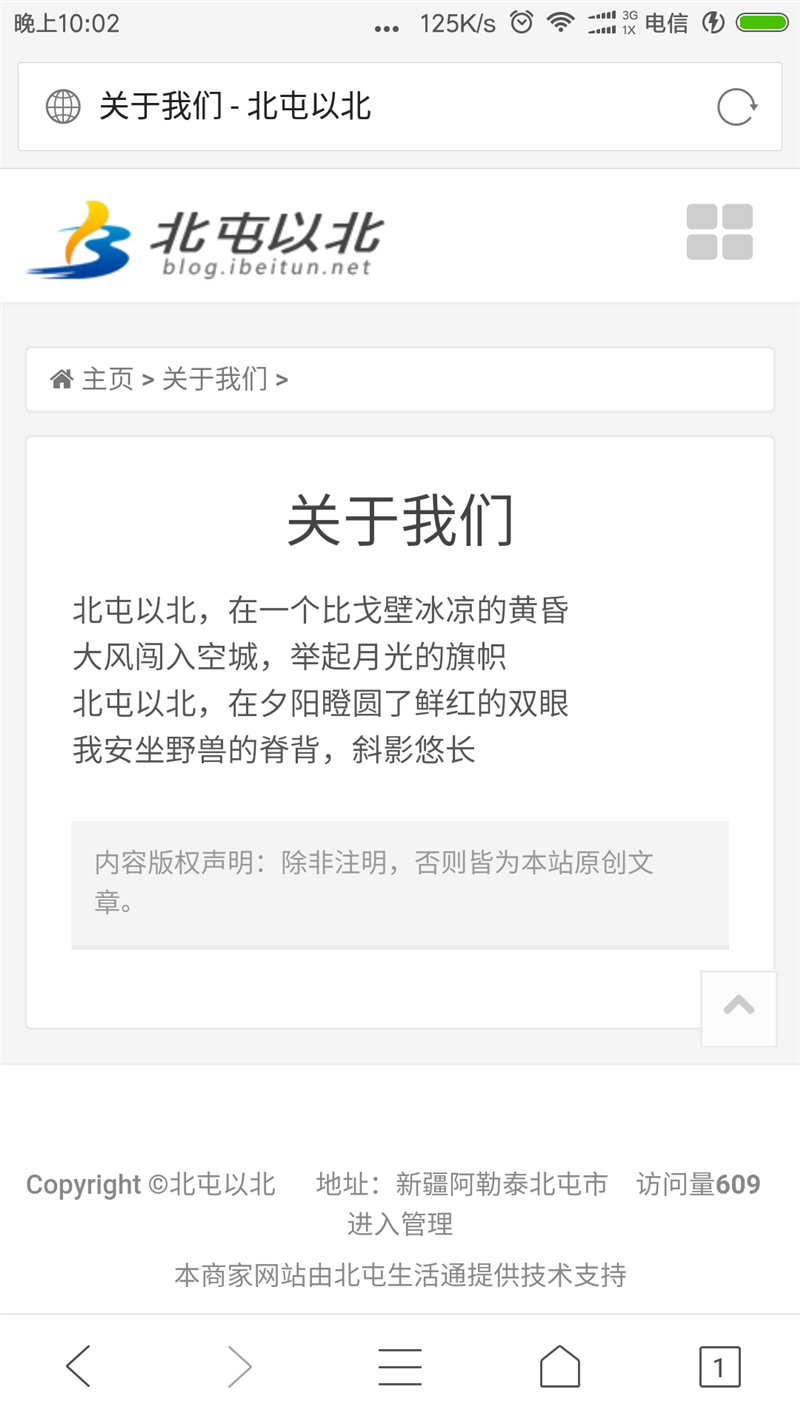Viewport: 800px width, 1420px height.
Task: Go back using the browser back arrow
Action: [x=78, y=1366]
